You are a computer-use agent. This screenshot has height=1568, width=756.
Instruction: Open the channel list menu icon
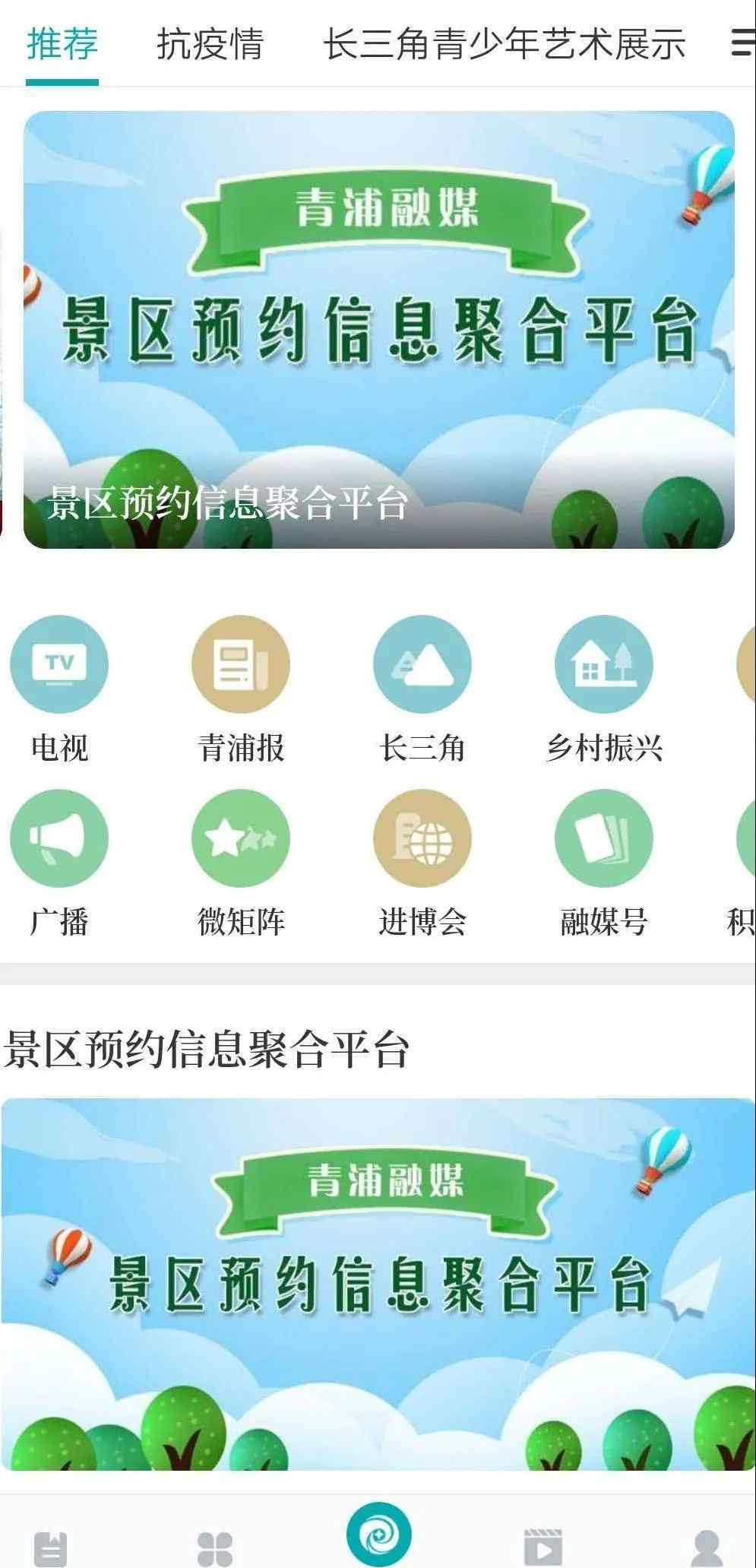pos(742,43)
